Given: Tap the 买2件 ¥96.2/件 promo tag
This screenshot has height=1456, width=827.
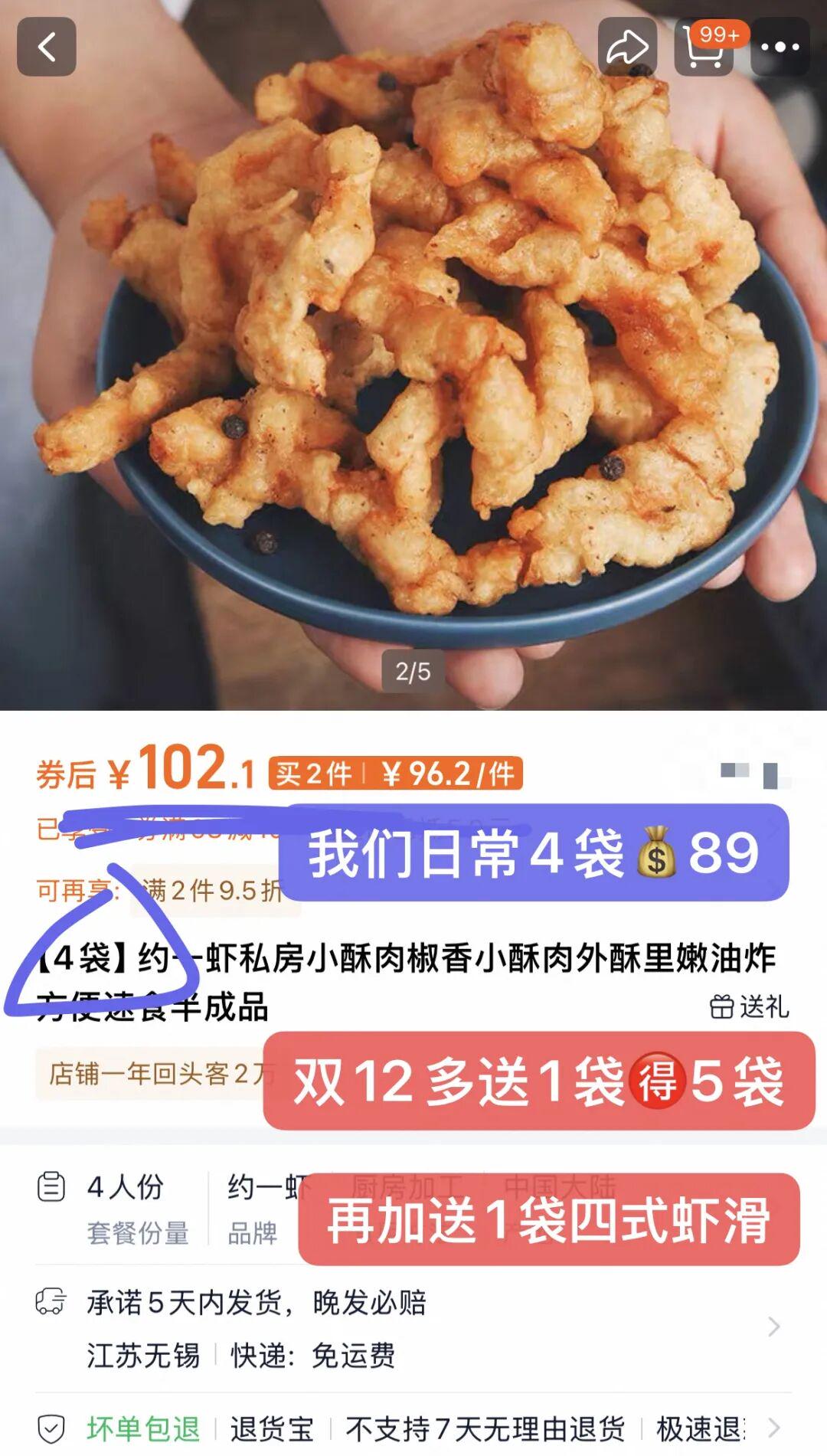Looking at the screenshot, I should pyautogui.click(x=395, y=774).
